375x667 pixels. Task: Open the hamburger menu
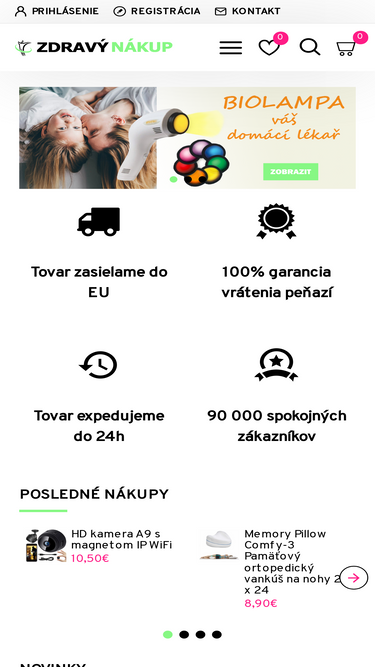click(231, 47)
